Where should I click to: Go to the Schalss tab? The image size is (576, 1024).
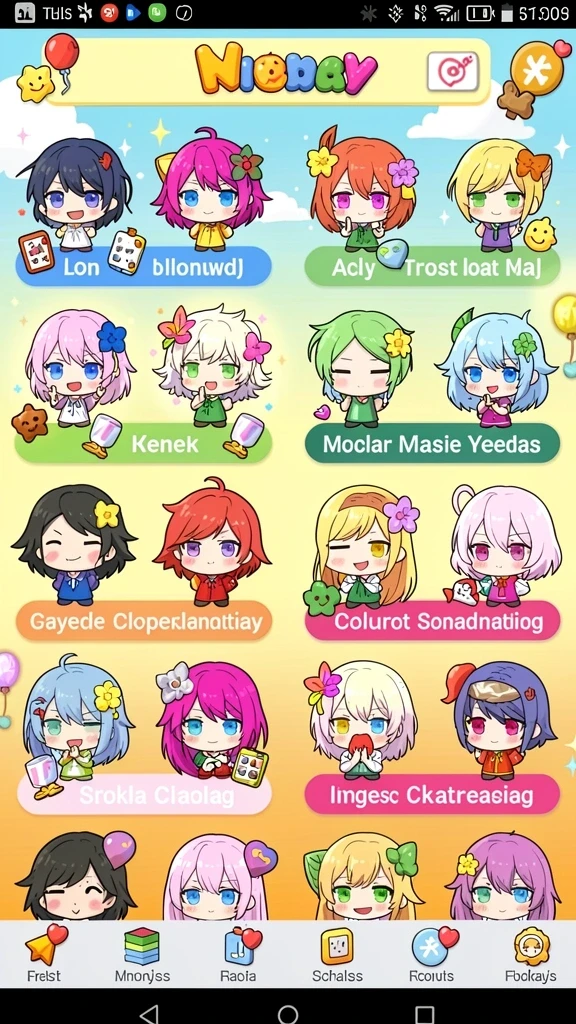click(337, 953)
